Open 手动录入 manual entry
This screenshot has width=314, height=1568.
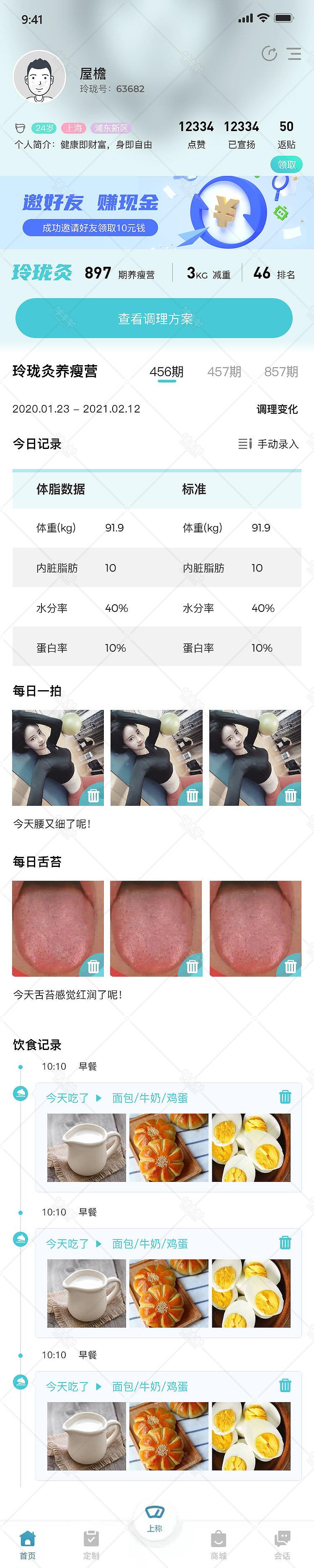click(269, 444)
